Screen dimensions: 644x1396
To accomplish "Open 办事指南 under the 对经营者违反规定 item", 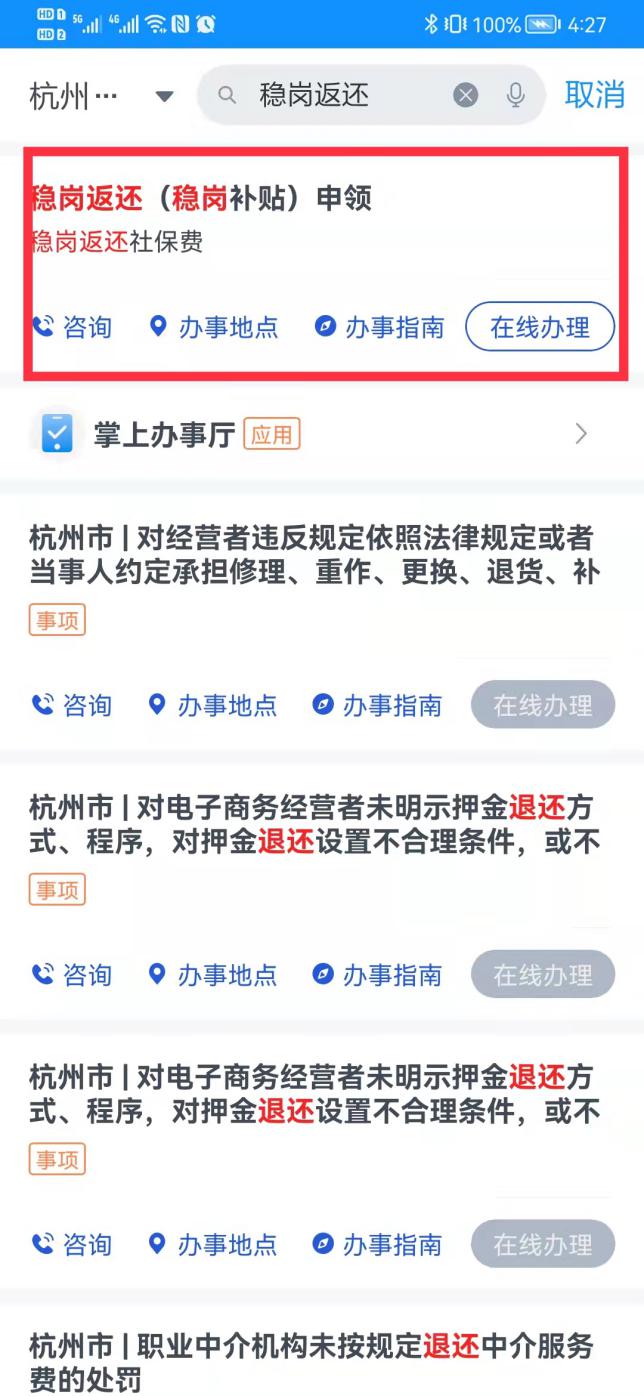I will pos(377,705).
